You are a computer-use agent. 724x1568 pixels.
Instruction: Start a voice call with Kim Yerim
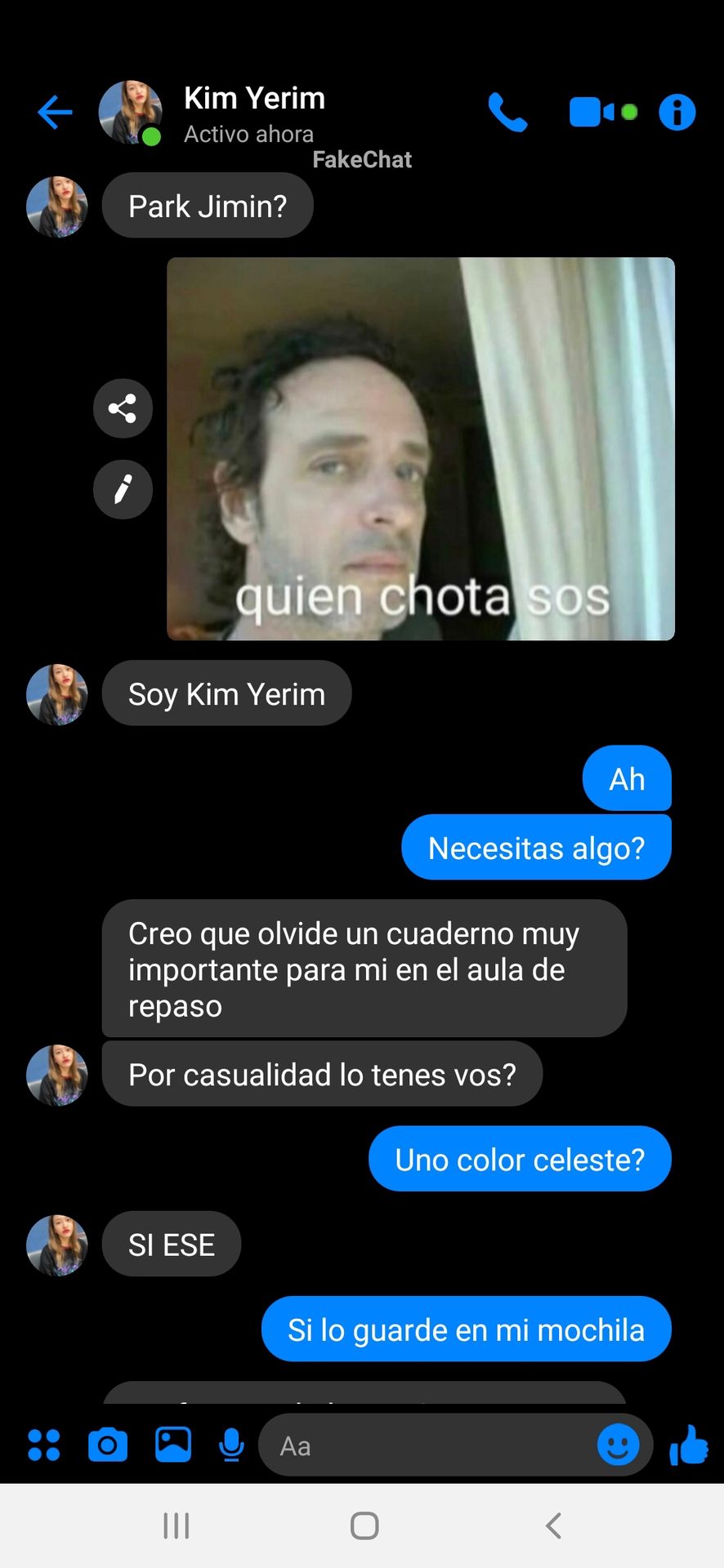[508, 112]
